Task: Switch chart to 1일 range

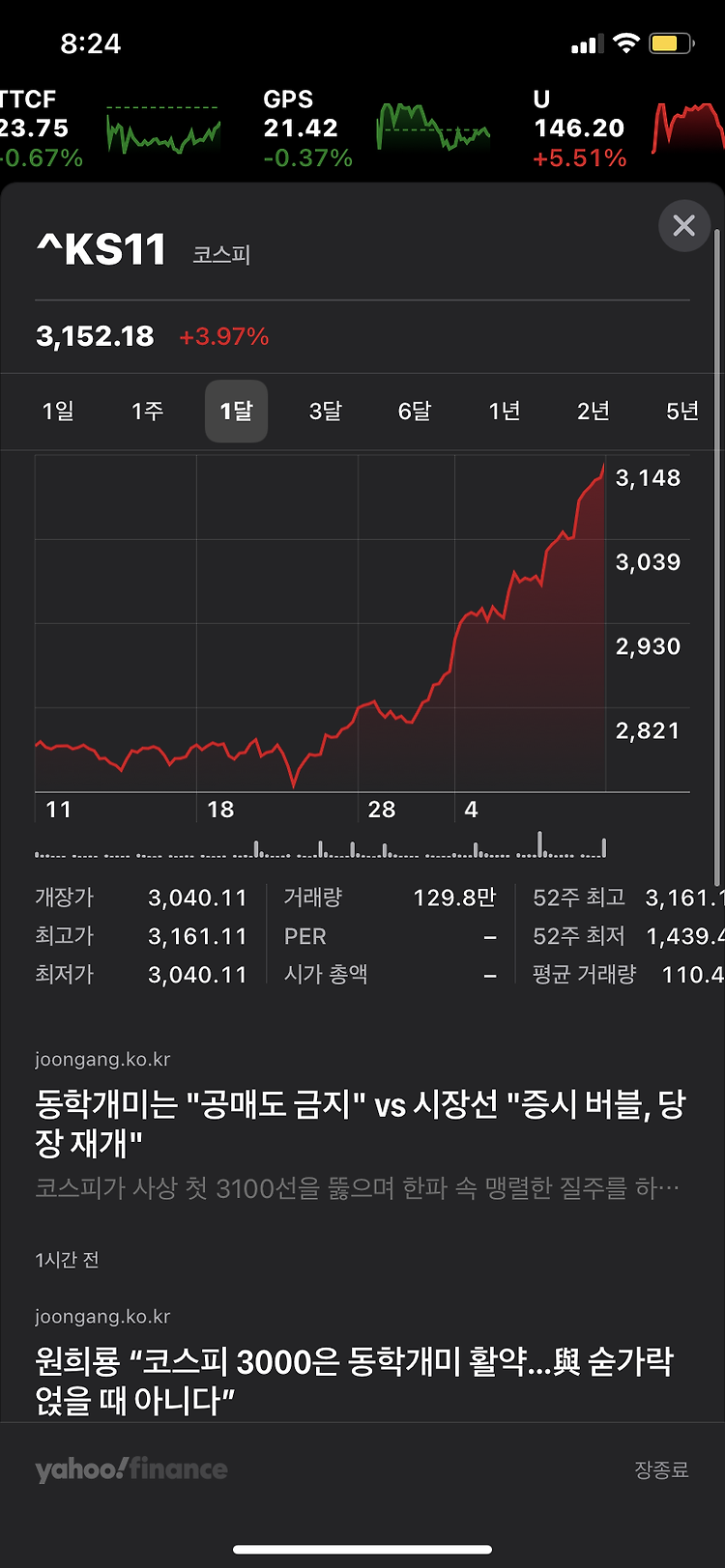Action: [x=58, y=412]
